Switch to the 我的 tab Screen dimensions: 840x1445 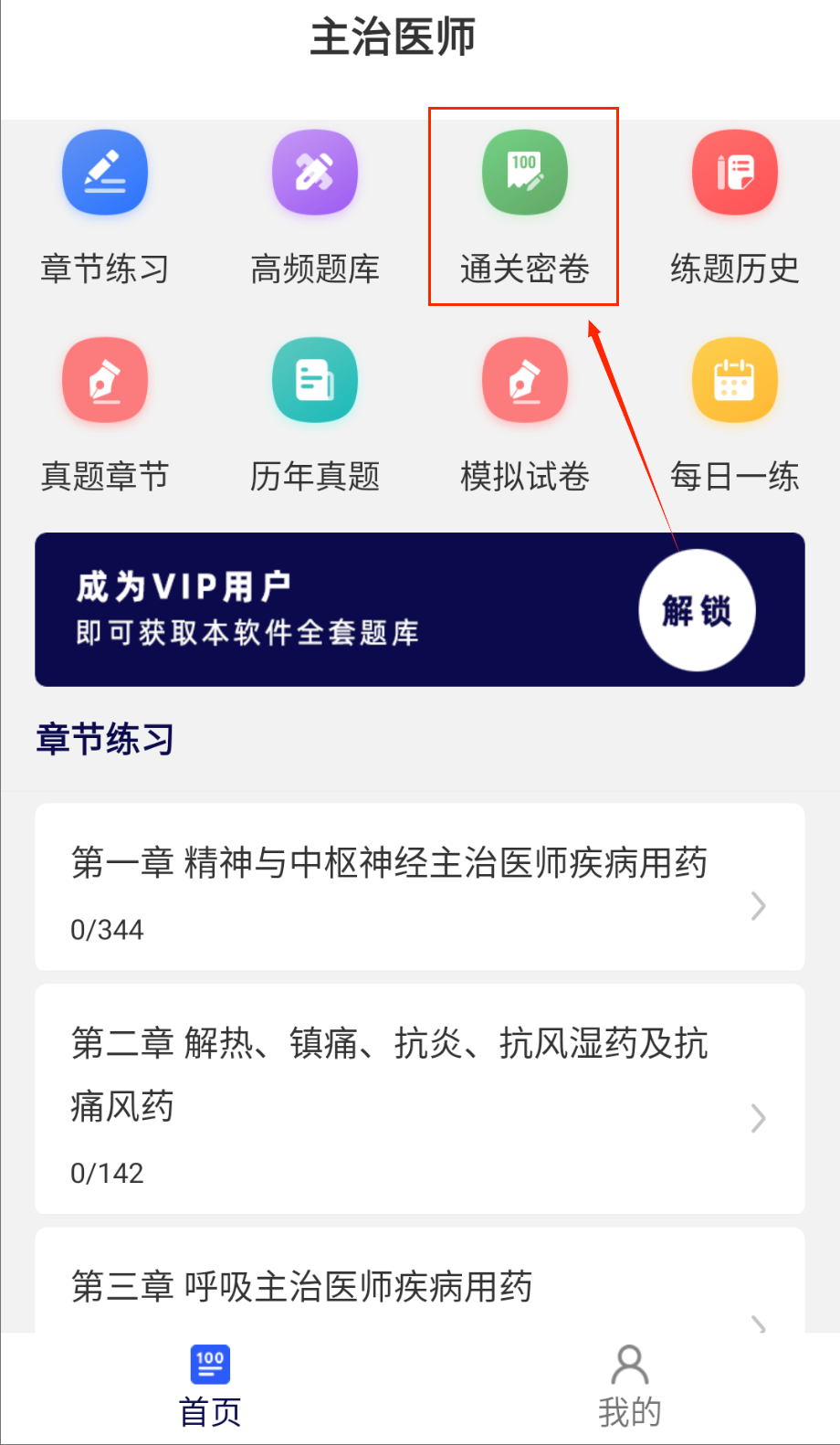[x=630, y=1387]
